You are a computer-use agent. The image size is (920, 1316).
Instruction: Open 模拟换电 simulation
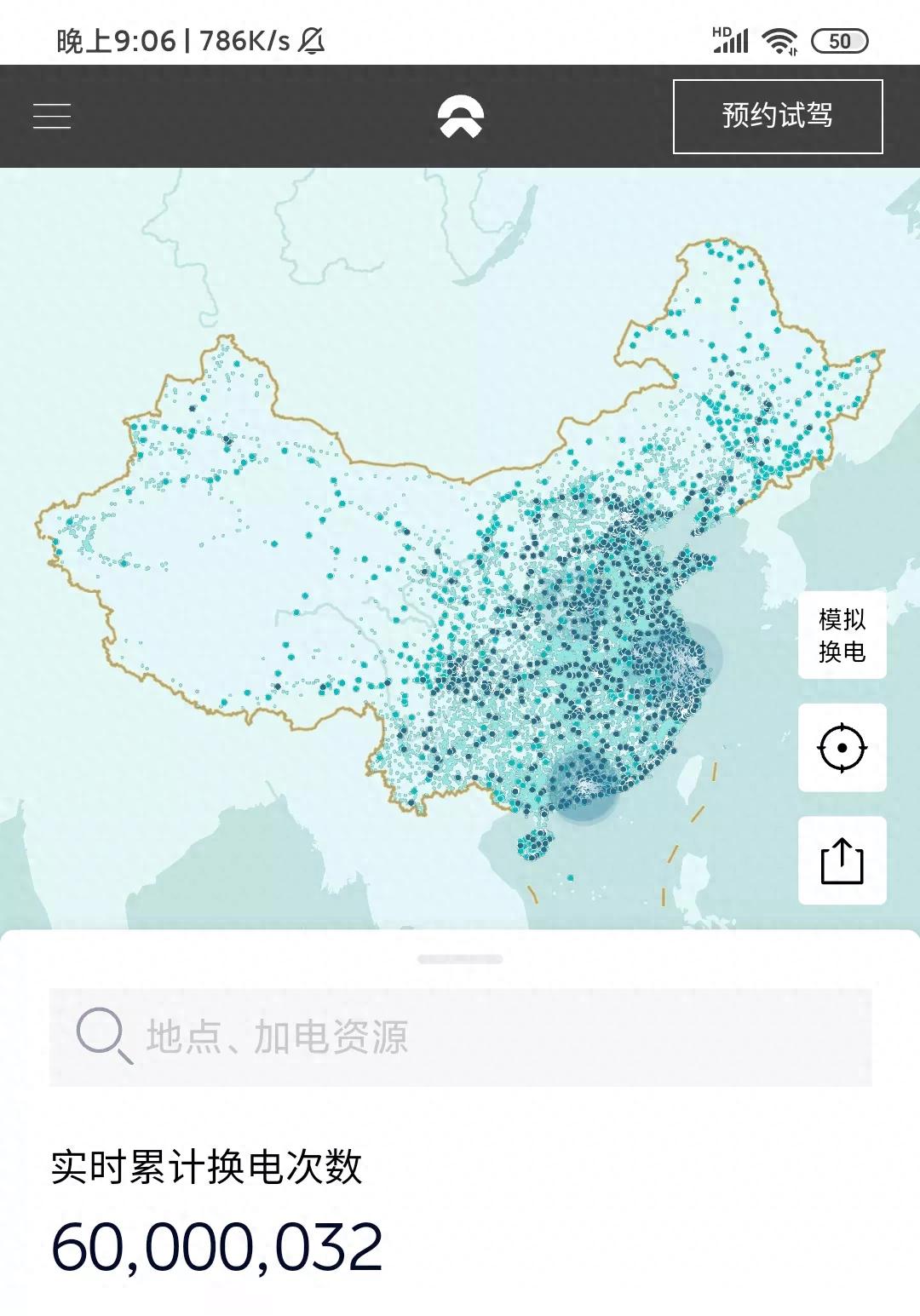click(842, 635)
